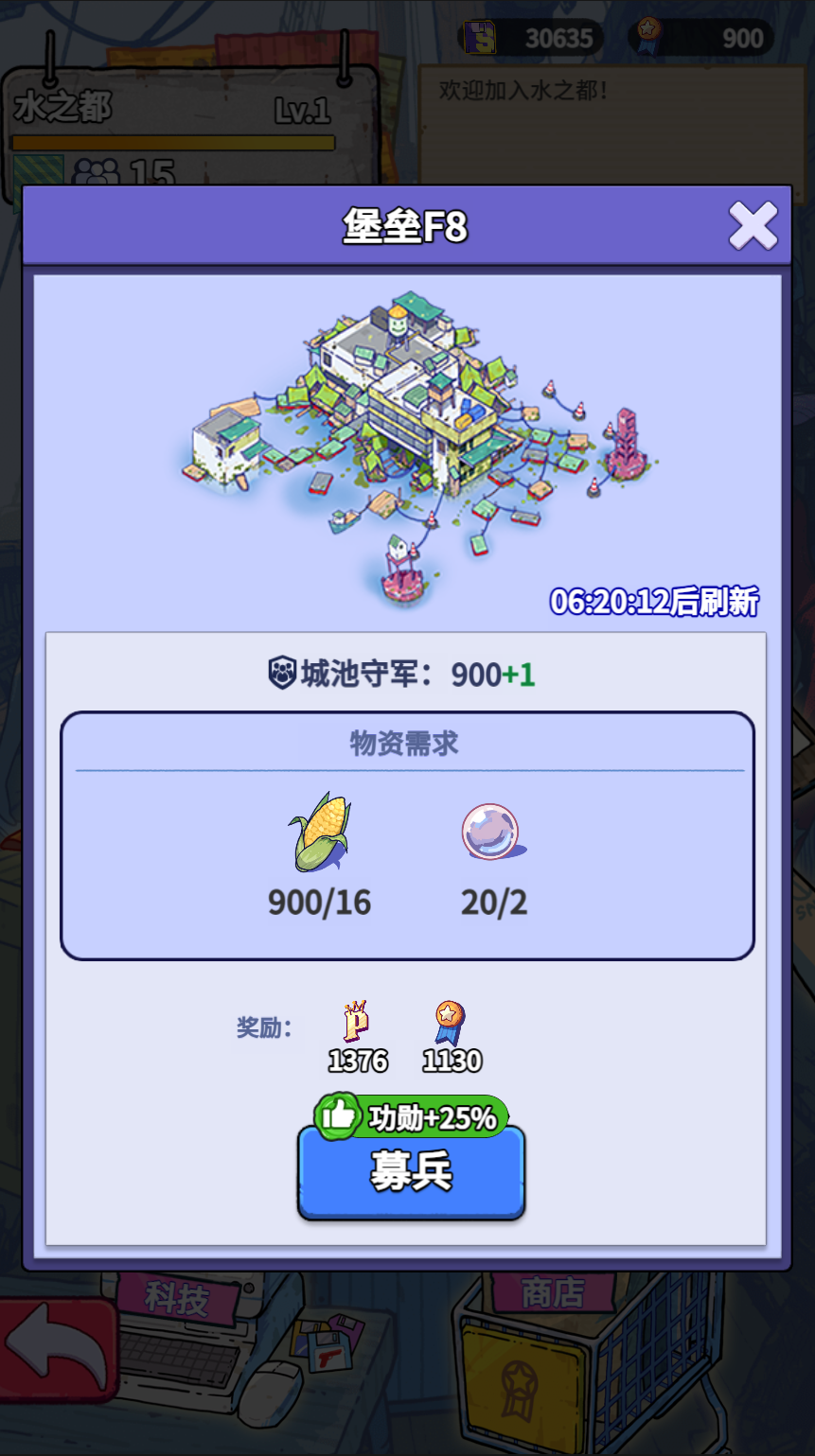
Task: Open the 科技 technology section
Action: 177,1298
